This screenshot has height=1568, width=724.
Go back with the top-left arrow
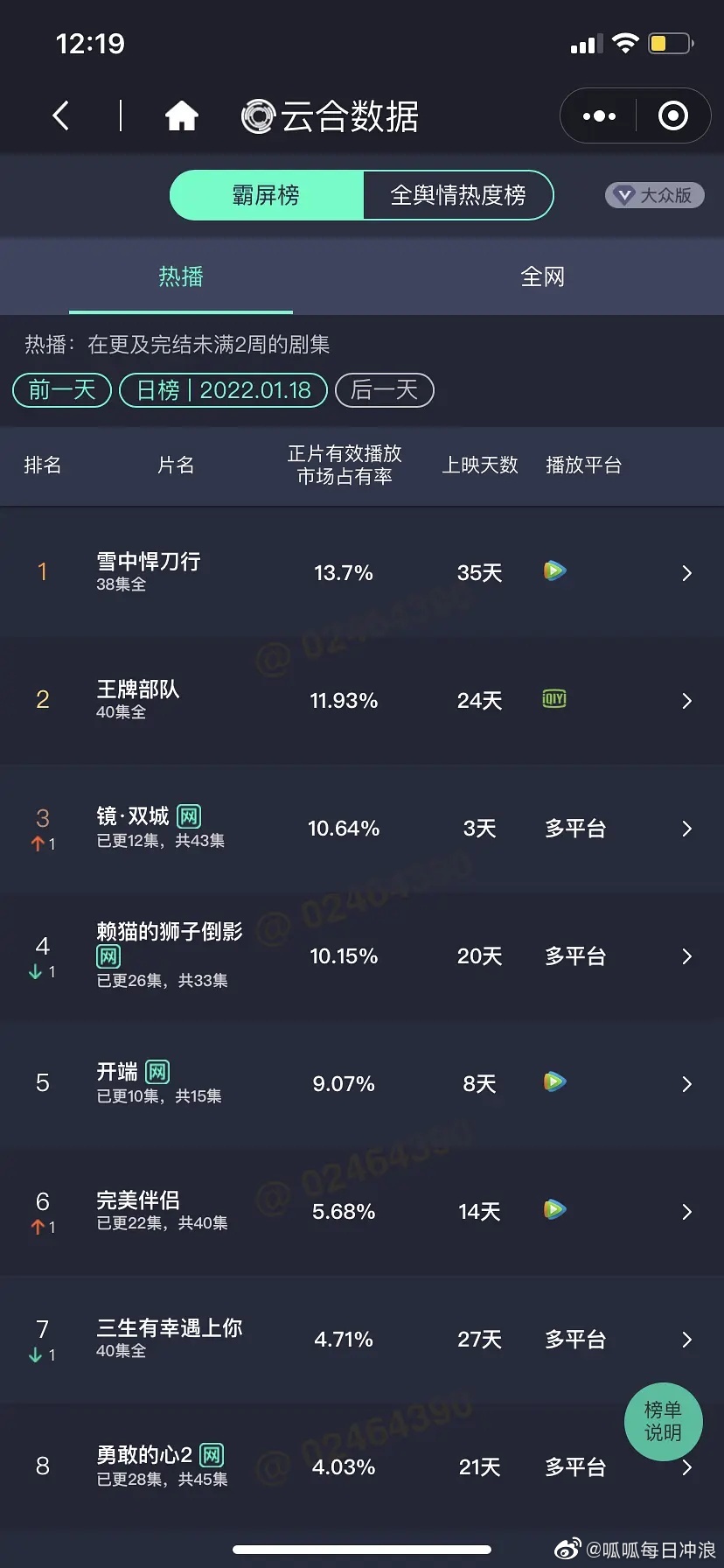click(x=60, y=115)
